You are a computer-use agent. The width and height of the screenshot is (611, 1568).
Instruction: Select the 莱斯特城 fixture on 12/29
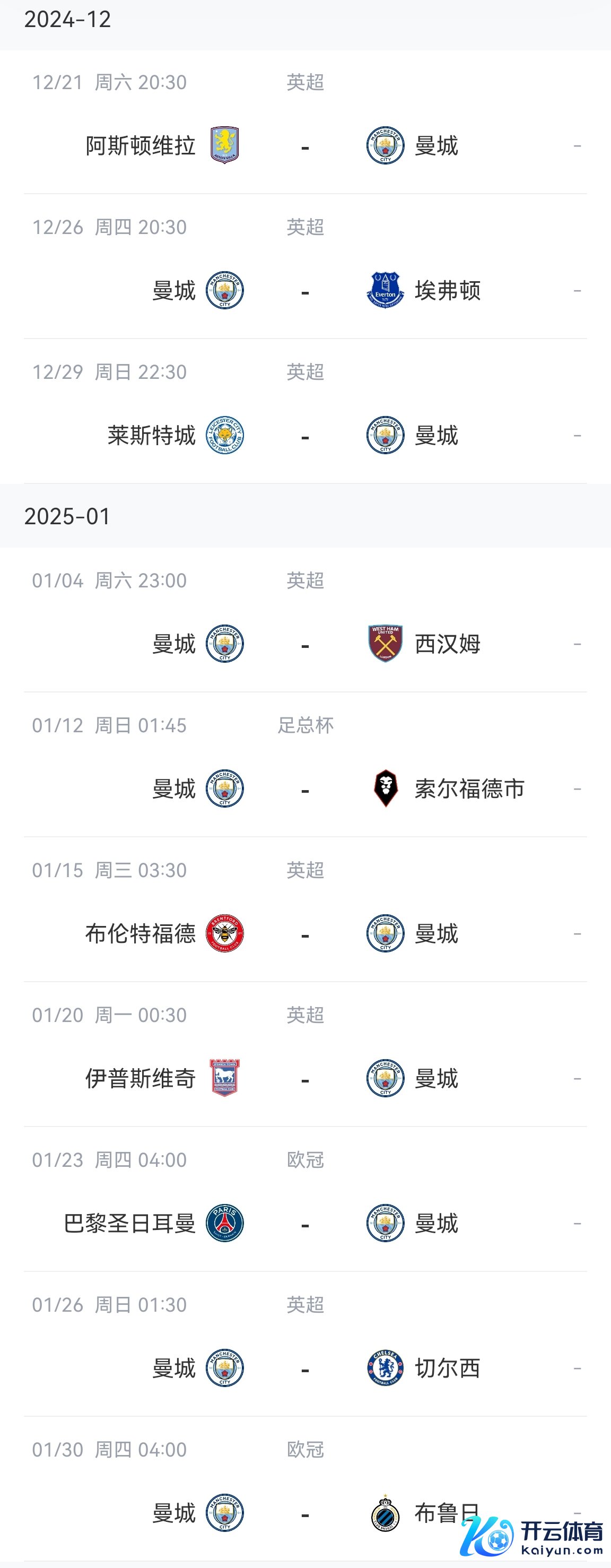tap(305, 436)
